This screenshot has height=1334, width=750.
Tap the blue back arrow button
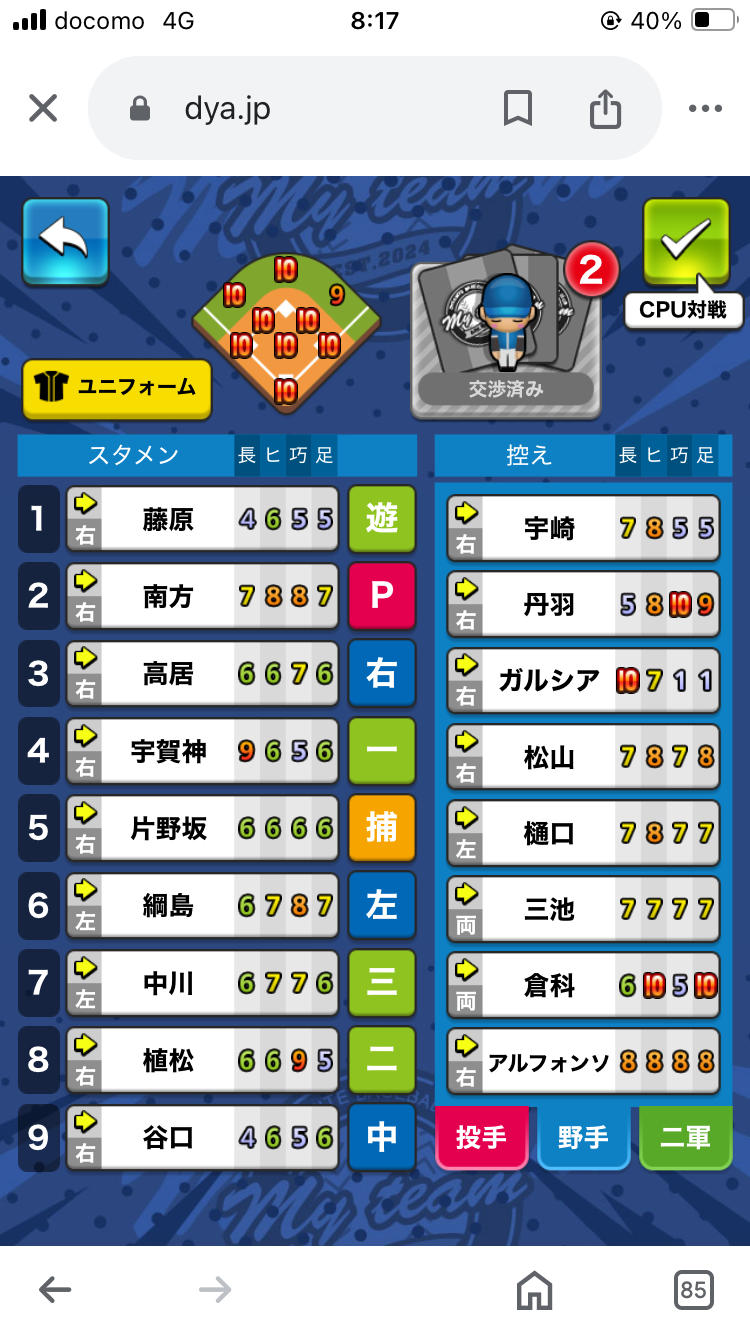65,244
